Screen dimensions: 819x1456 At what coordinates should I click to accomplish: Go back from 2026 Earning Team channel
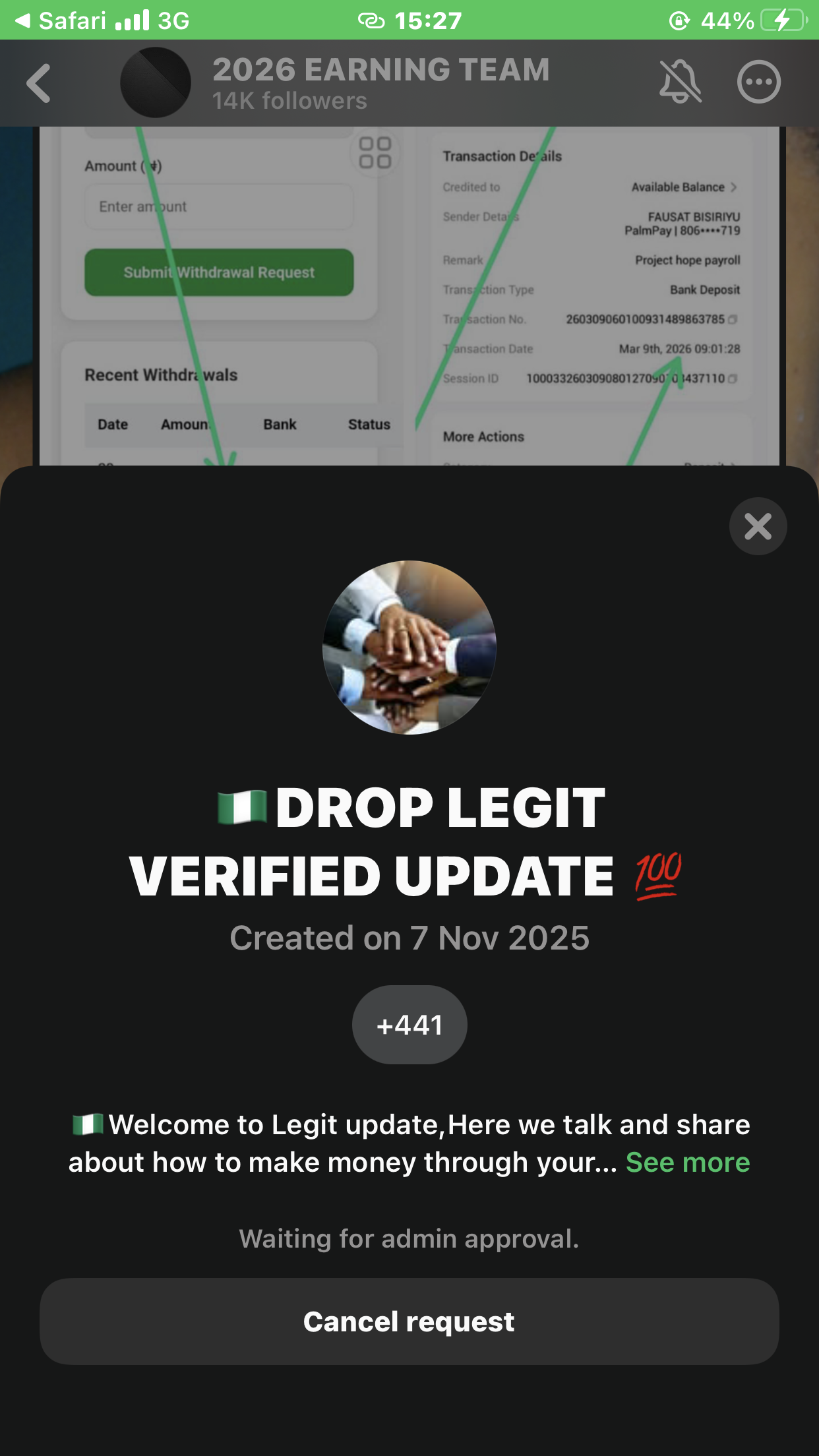coord(39,83)
